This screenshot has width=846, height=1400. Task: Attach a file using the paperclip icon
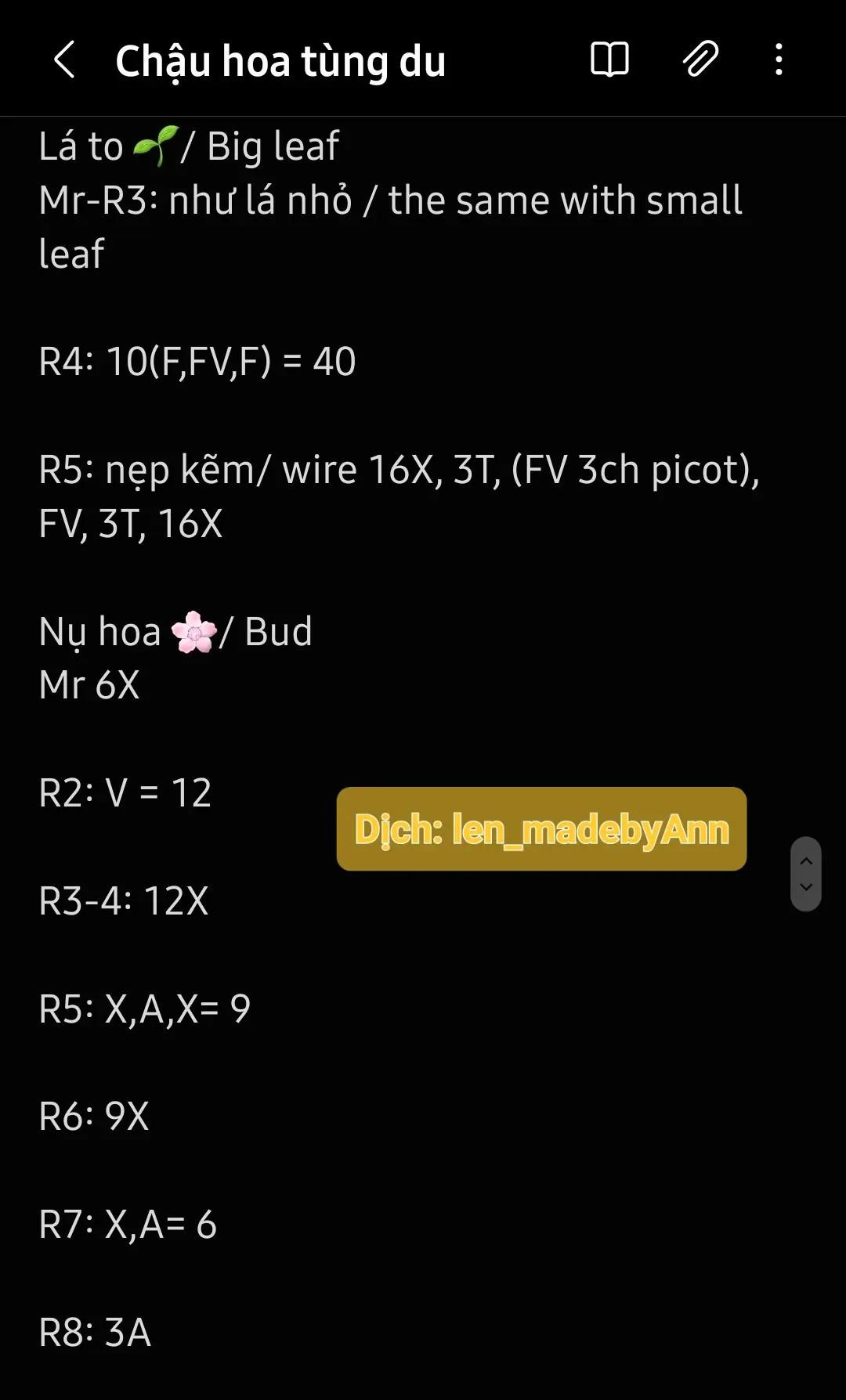pos(700,60)
